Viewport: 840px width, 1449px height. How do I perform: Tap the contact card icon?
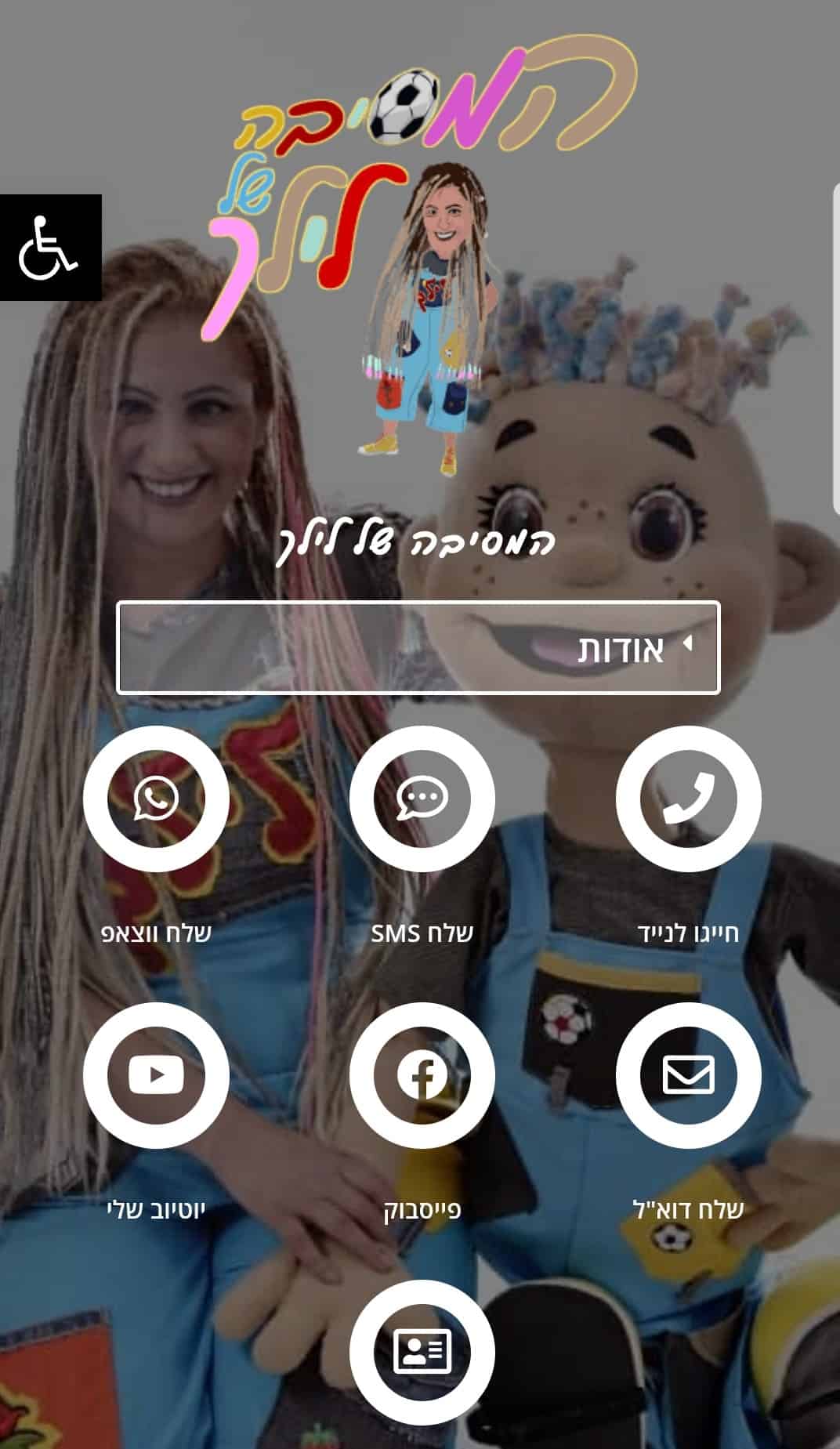422,1352
